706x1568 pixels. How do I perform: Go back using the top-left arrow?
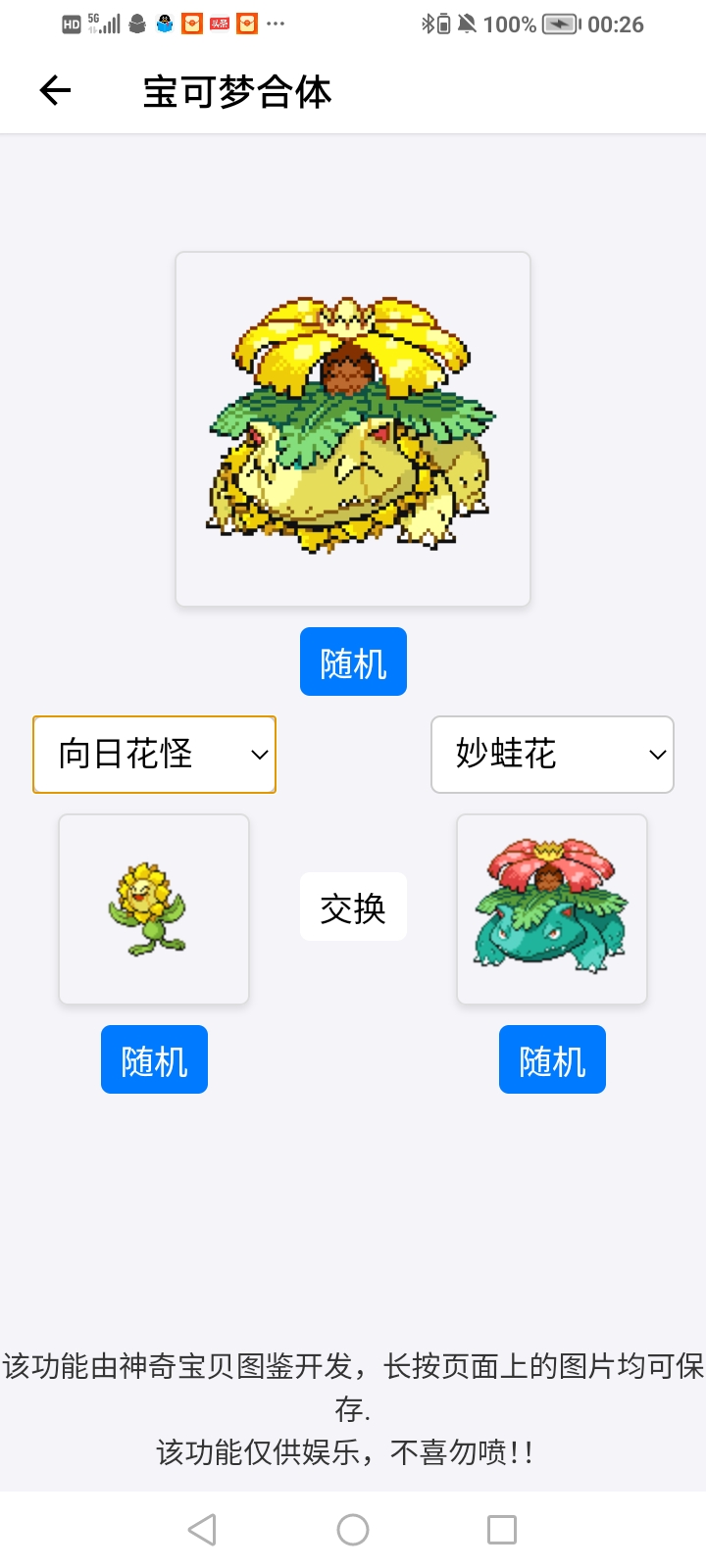55,91
